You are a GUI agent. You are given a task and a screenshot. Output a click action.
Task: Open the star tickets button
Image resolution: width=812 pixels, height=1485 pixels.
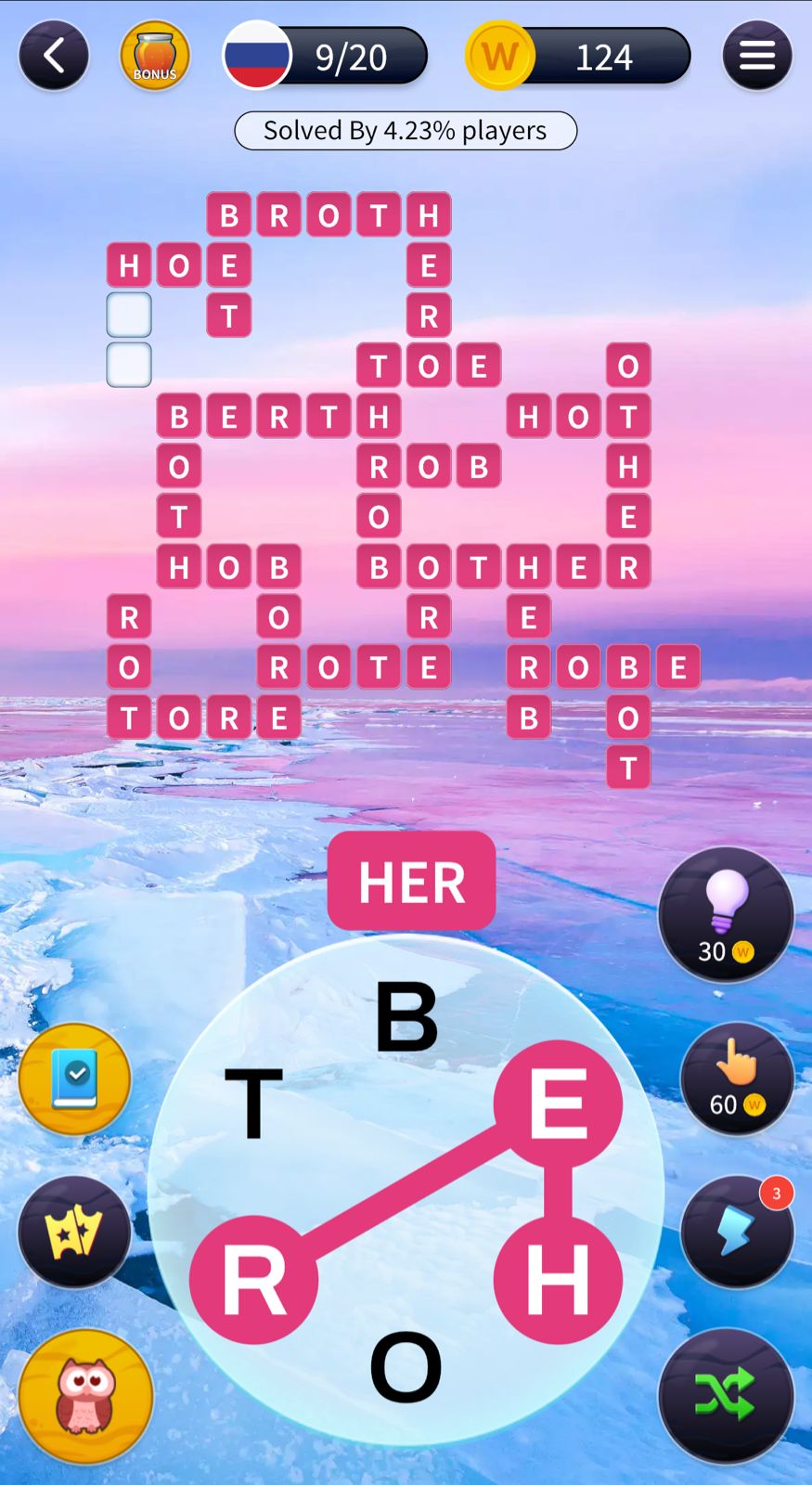75,1232
